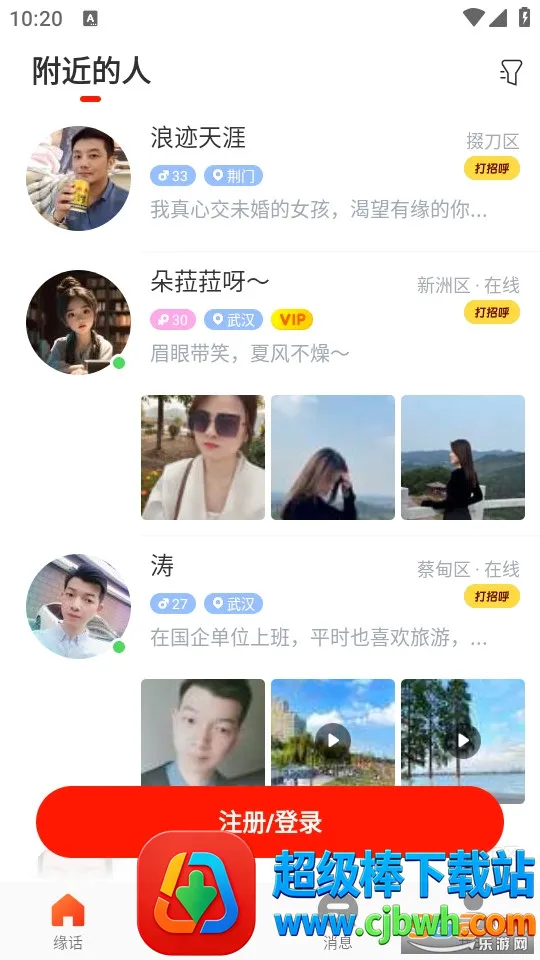Greet 涛 using the 打招呼 button
The height and width of the screenshot is (960, 540).
492,596
